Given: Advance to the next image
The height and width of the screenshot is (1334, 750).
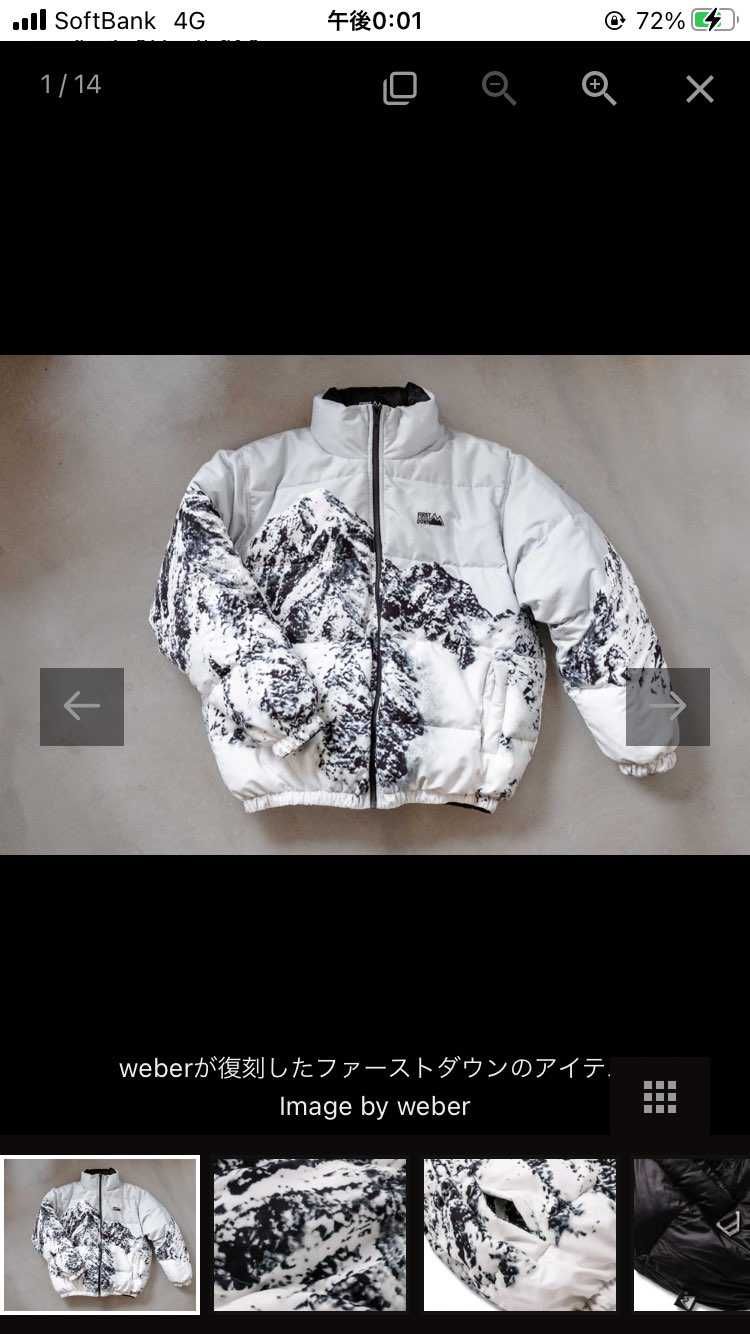Looking at the screenshot, I should (x=667, y=706).
